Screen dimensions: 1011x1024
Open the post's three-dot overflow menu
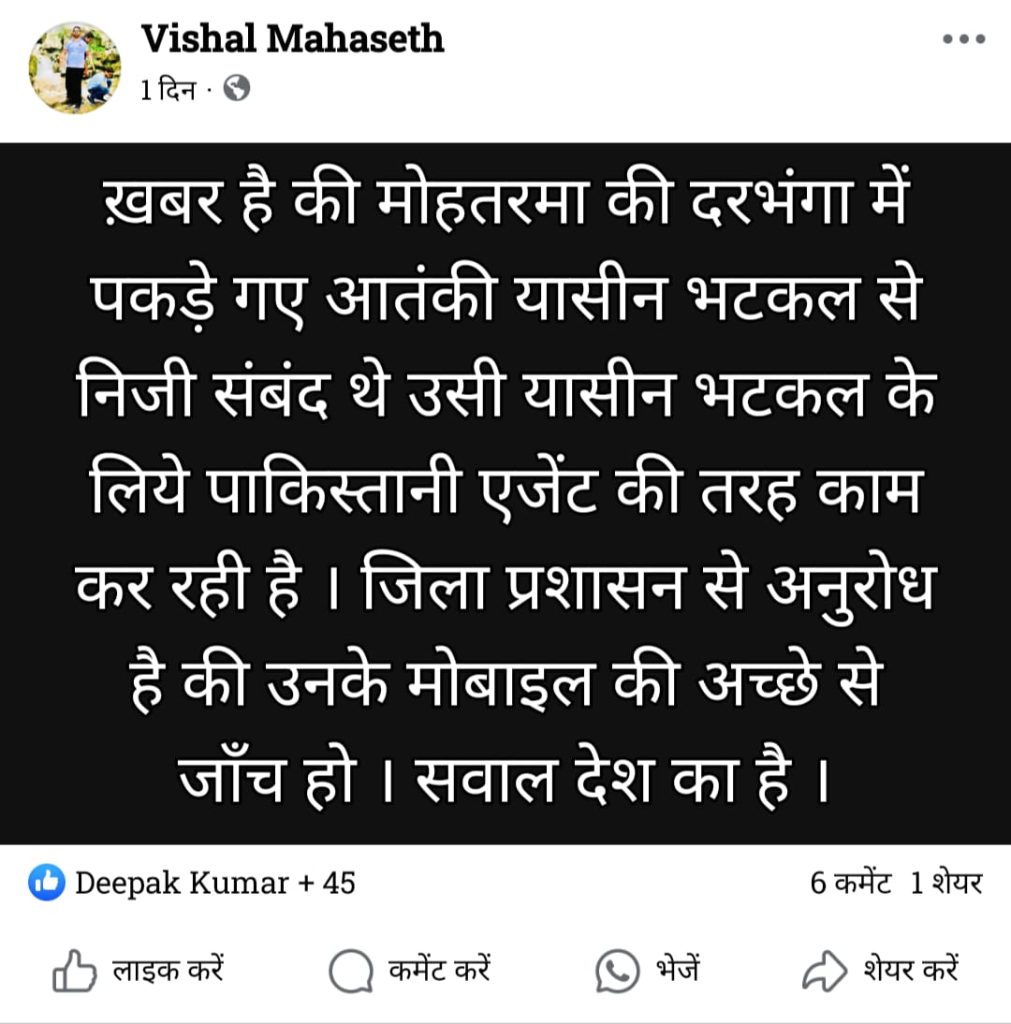click(x=964, y=40)
